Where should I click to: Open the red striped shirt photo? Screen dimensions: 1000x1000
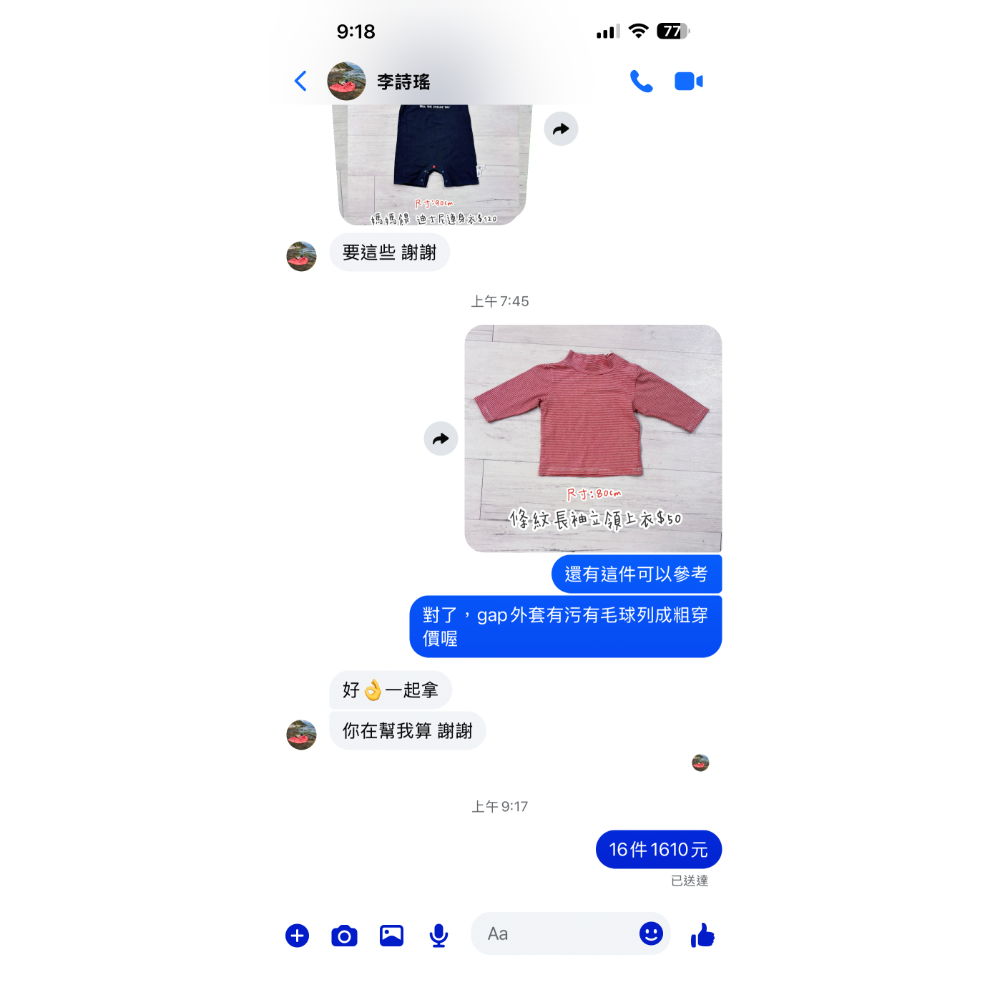click(593, 438)
